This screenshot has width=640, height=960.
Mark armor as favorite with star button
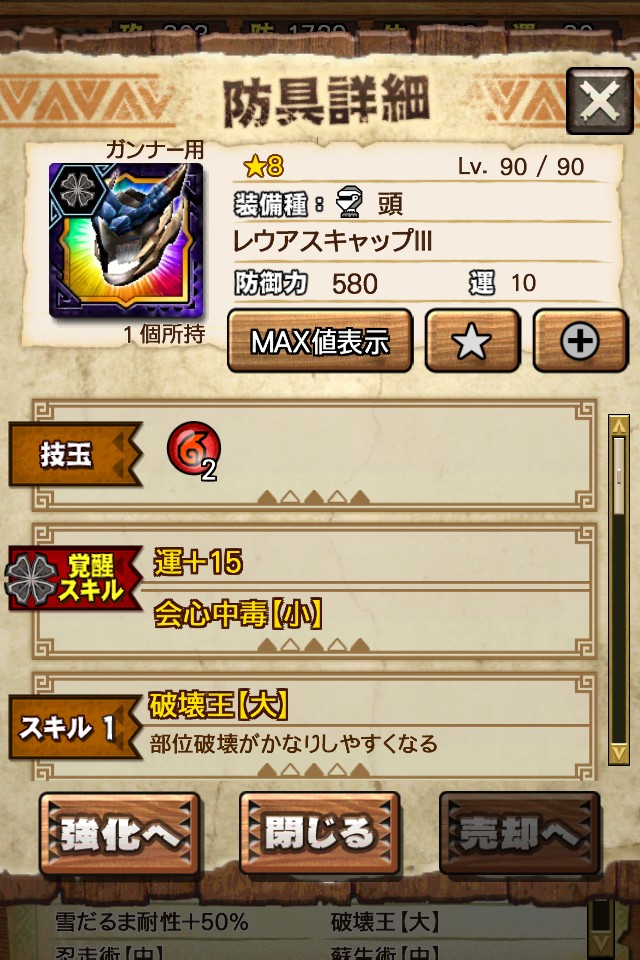[x=472, y=341]
